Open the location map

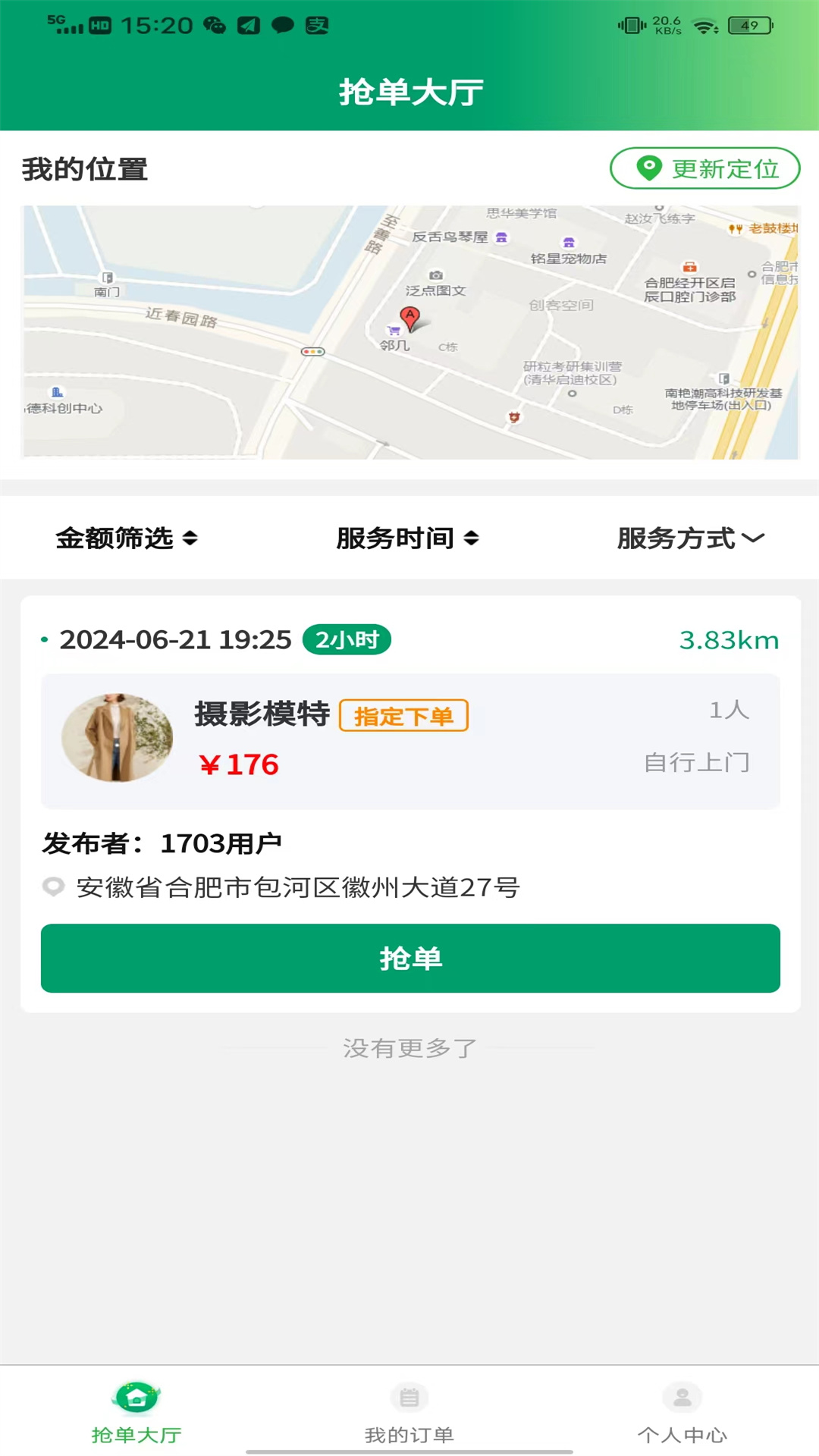(410, 332)
